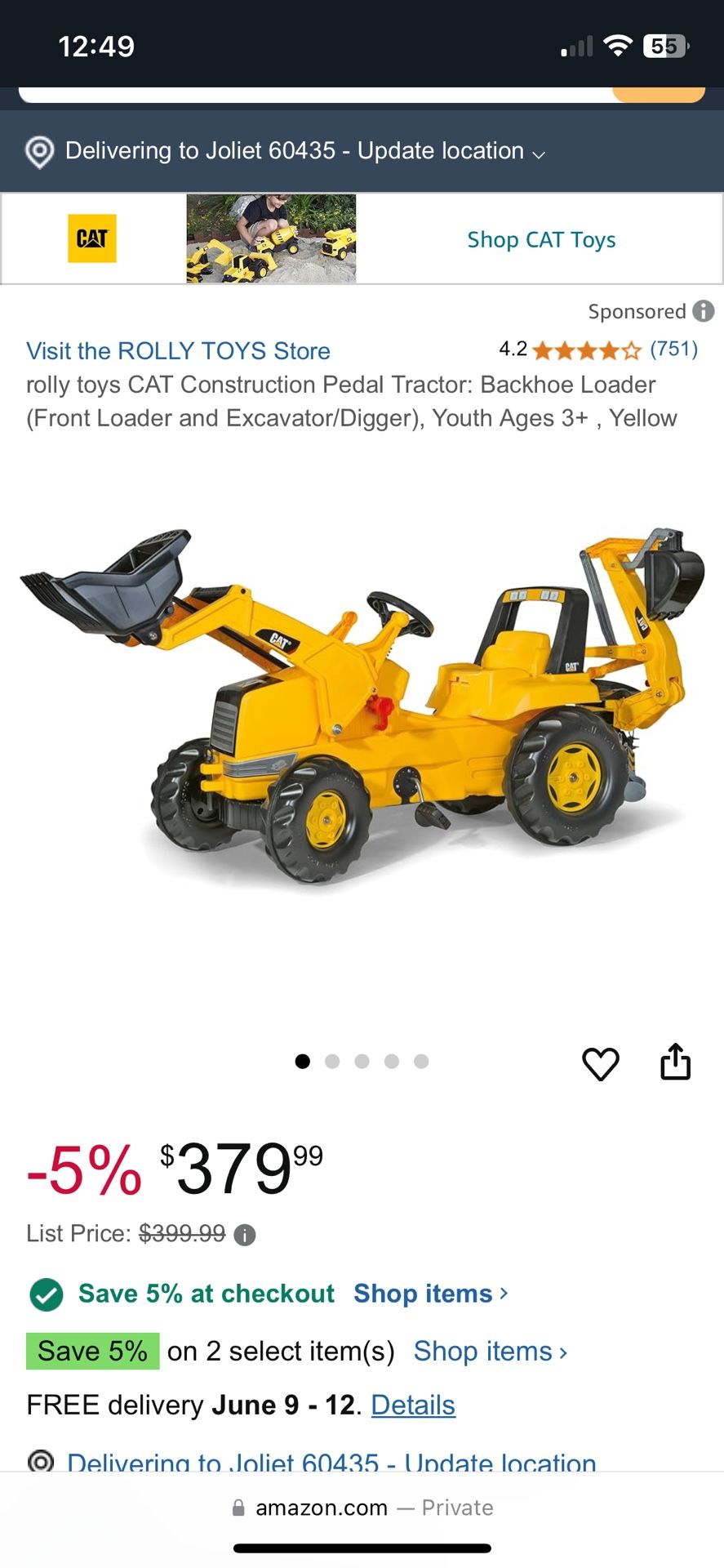The image size is (724, 1568).
Task: Expand Shop items for 2 select items
Action: point(482,1352)
